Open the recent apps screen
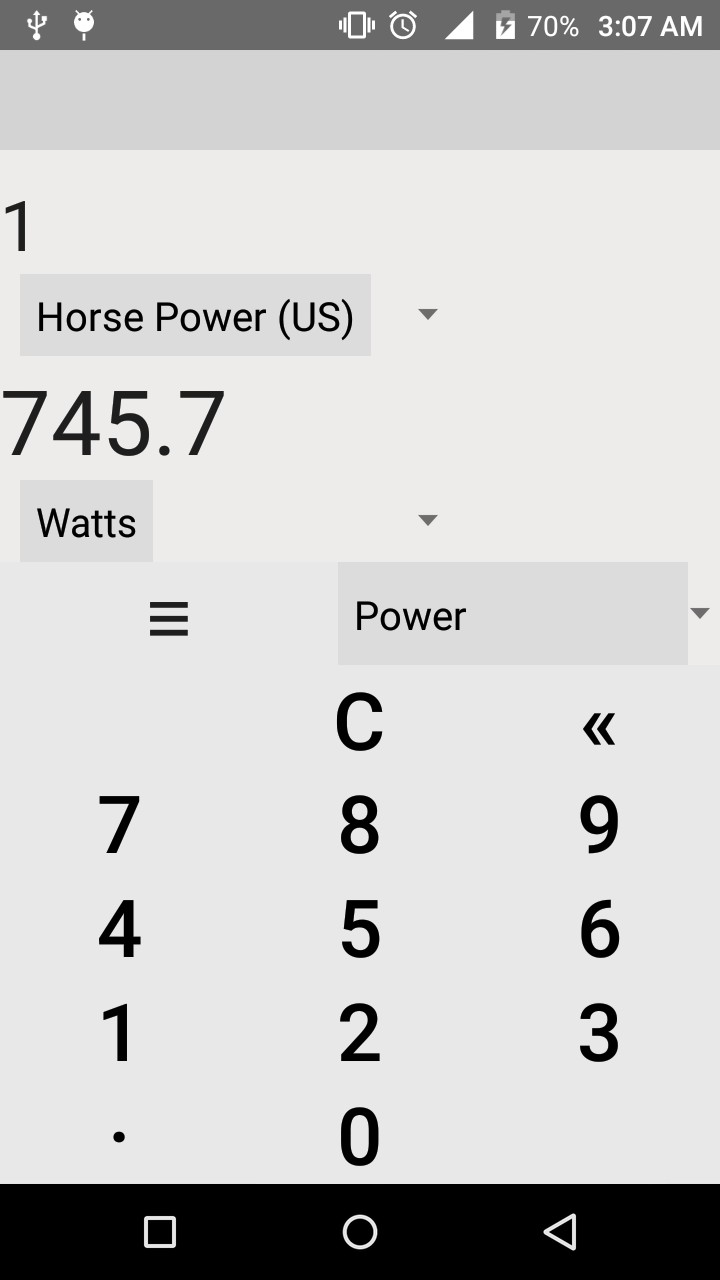Viewport: 720px width, 1280px height. [160, 1232]
